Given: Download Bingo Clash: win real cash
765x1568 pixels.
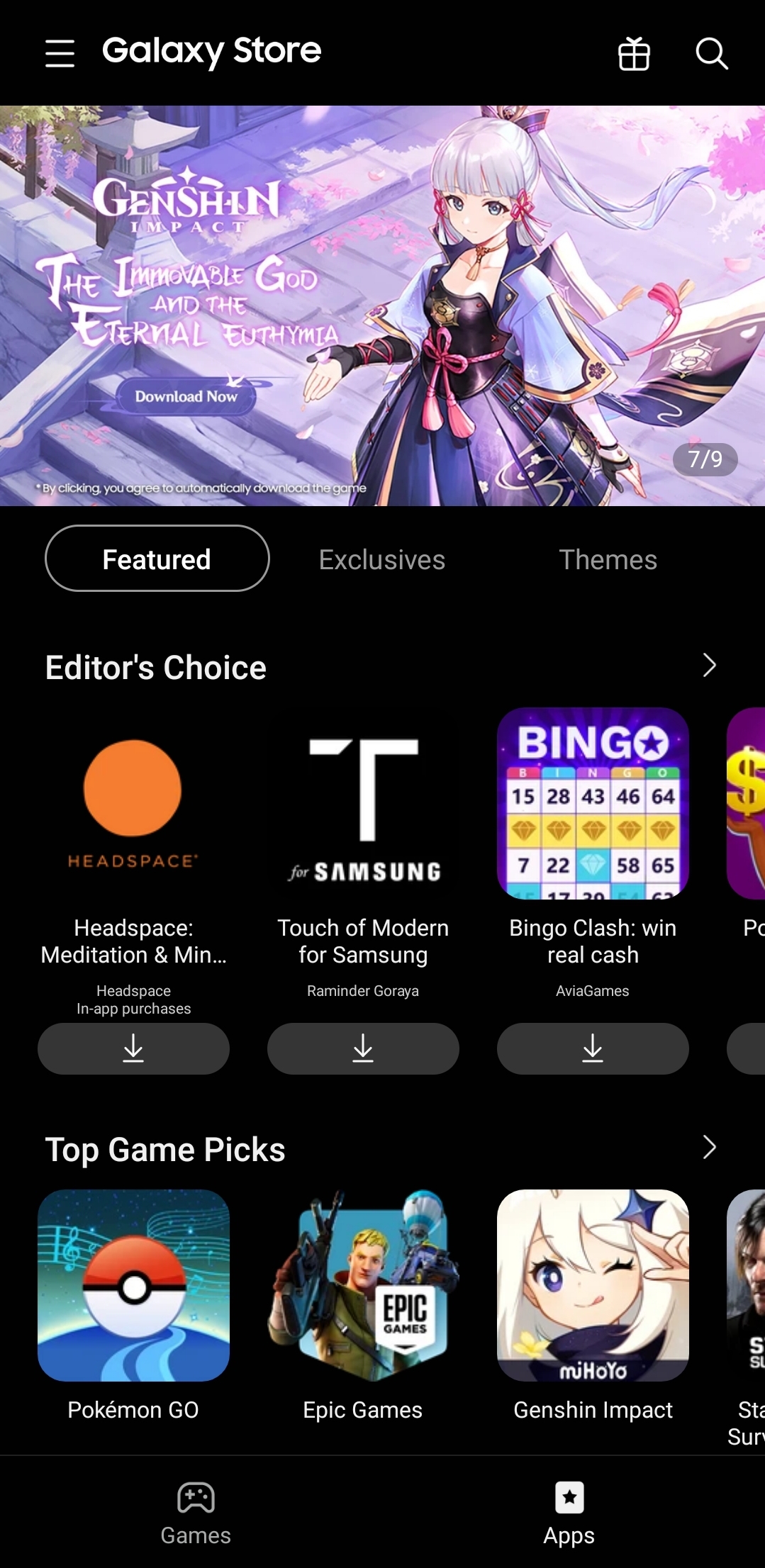Looking at the screenshot, I should click(x=593, y=1049).
